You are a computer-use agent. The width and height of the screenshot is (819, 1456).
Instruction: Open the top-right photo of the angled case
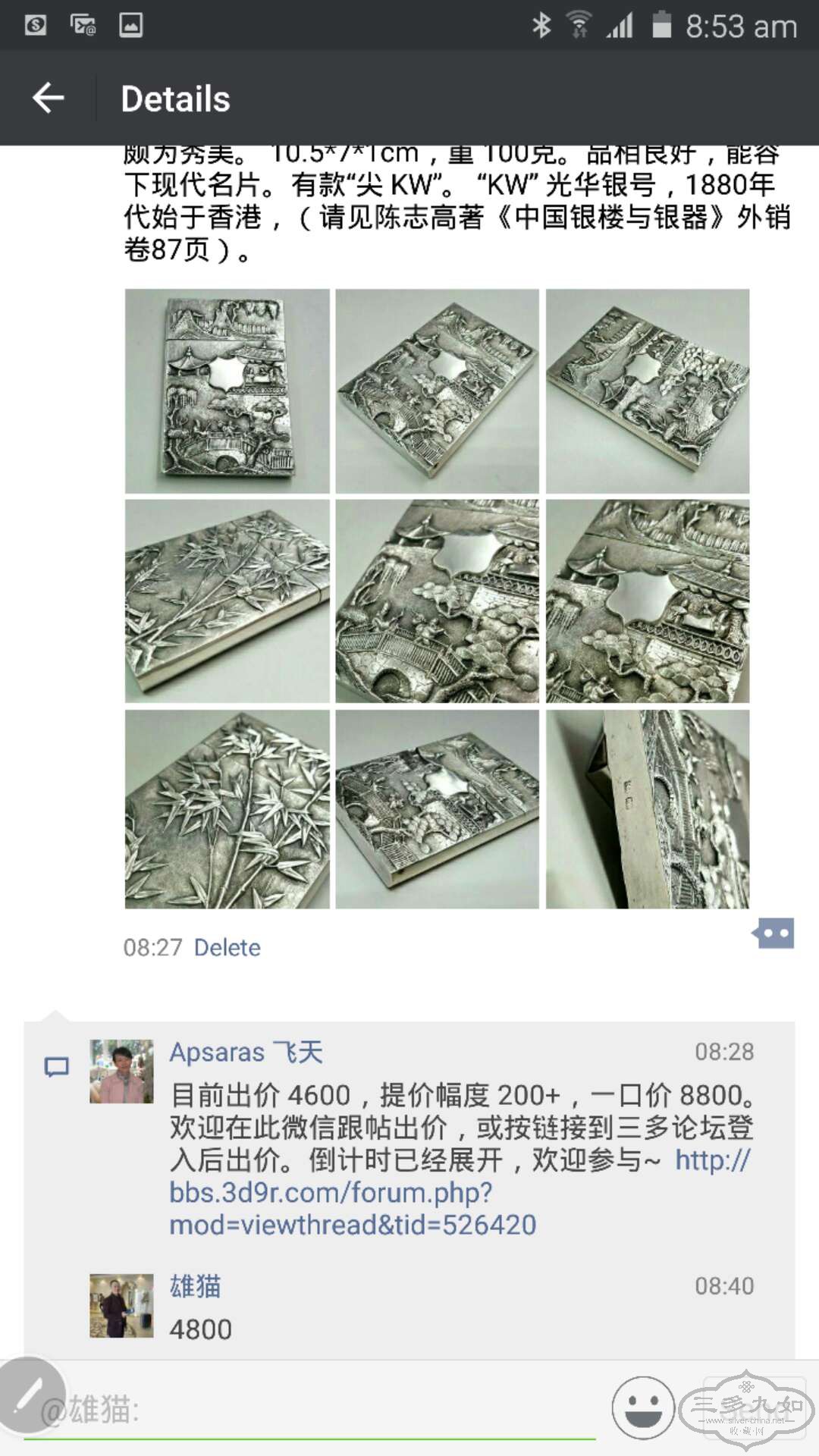pos(648,391)
